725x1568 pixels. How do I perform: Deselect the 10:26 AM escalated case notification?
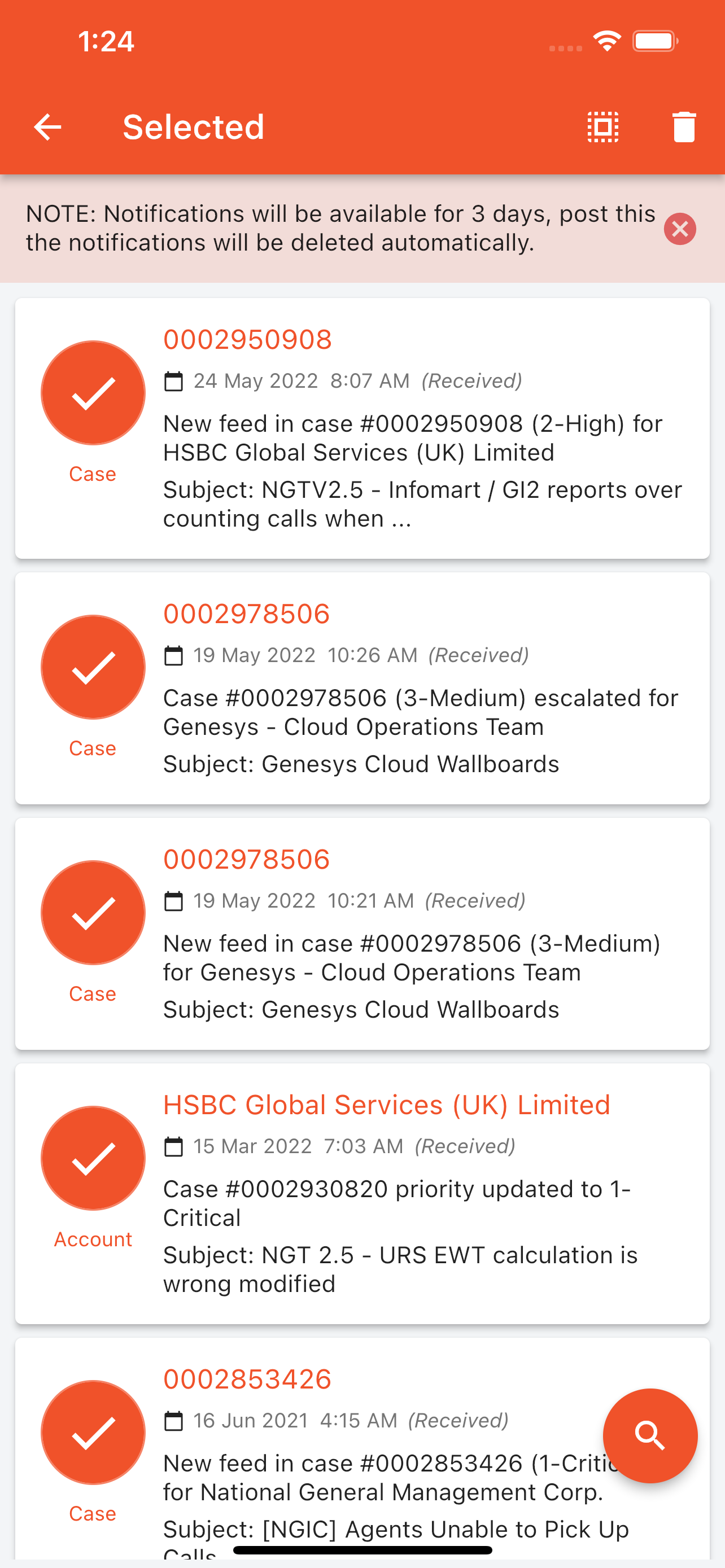(93, 667)
